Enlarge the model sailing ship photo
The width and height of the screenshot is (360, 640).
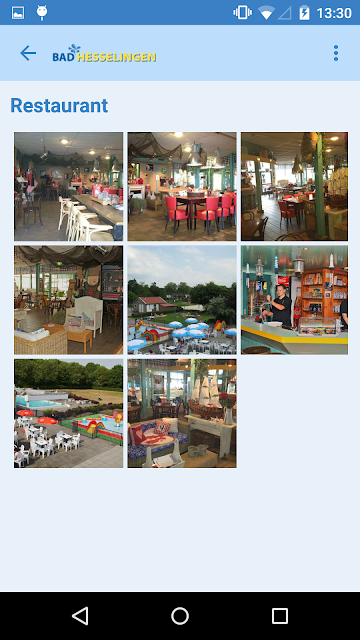pos(182,413)
